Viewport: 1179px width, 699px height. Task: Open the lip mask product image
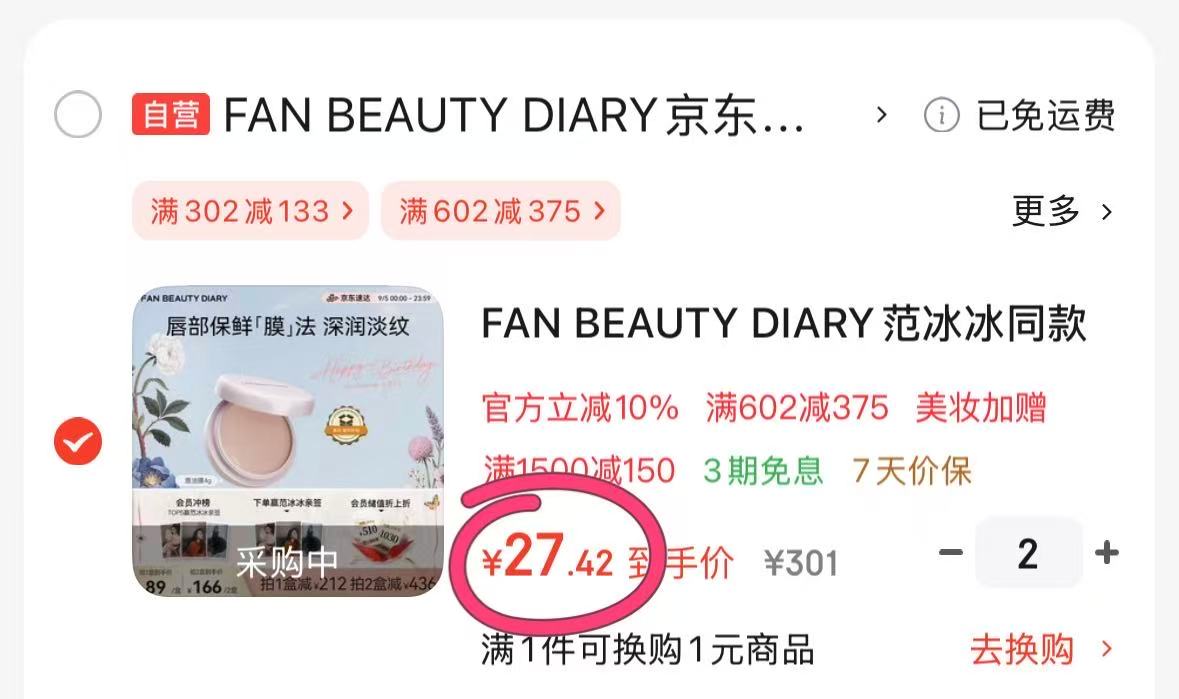288,442
